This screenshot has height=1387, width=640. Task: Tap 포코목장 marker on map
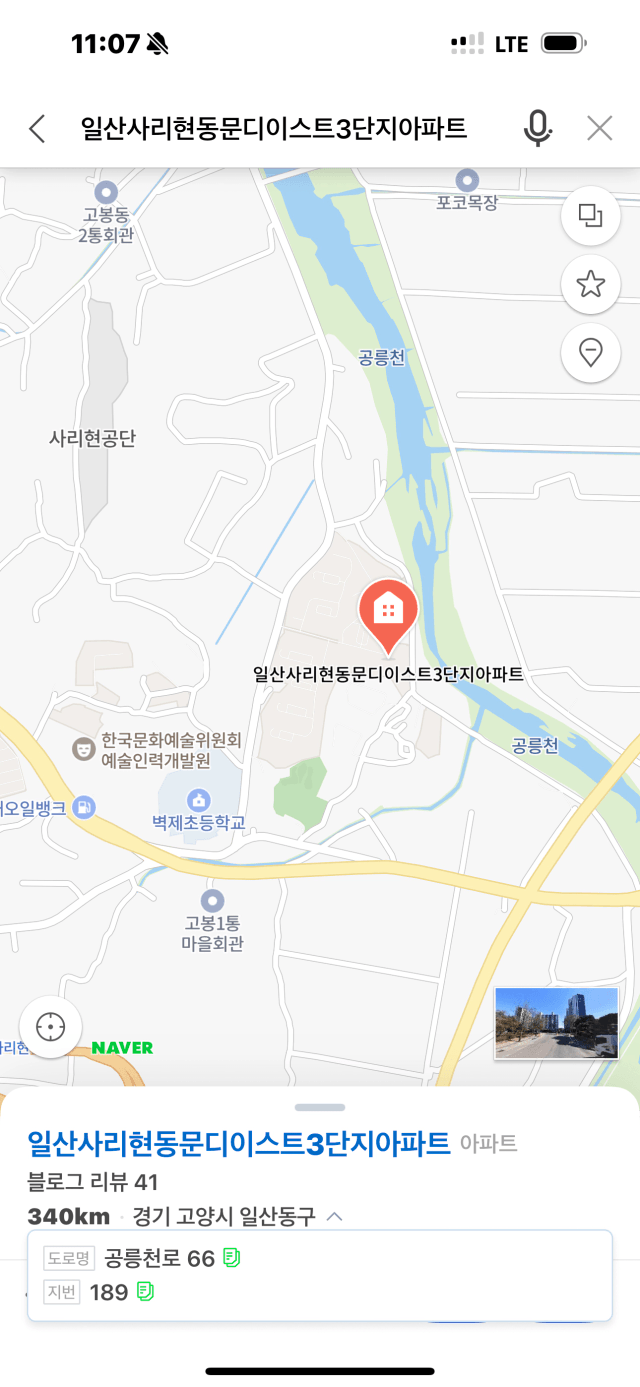coord(467,181)
